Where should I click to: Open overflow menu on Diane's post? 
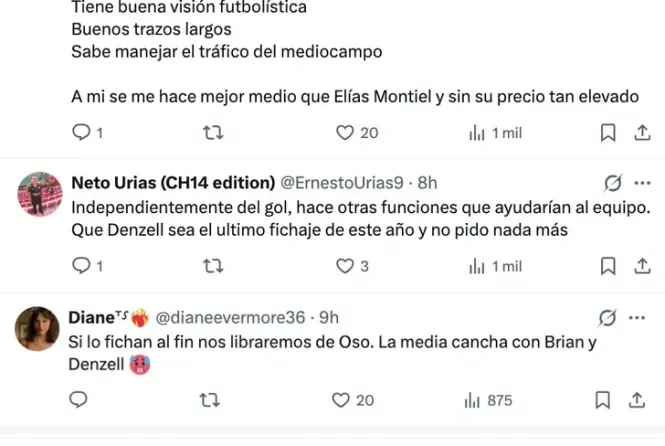[638, 318]
